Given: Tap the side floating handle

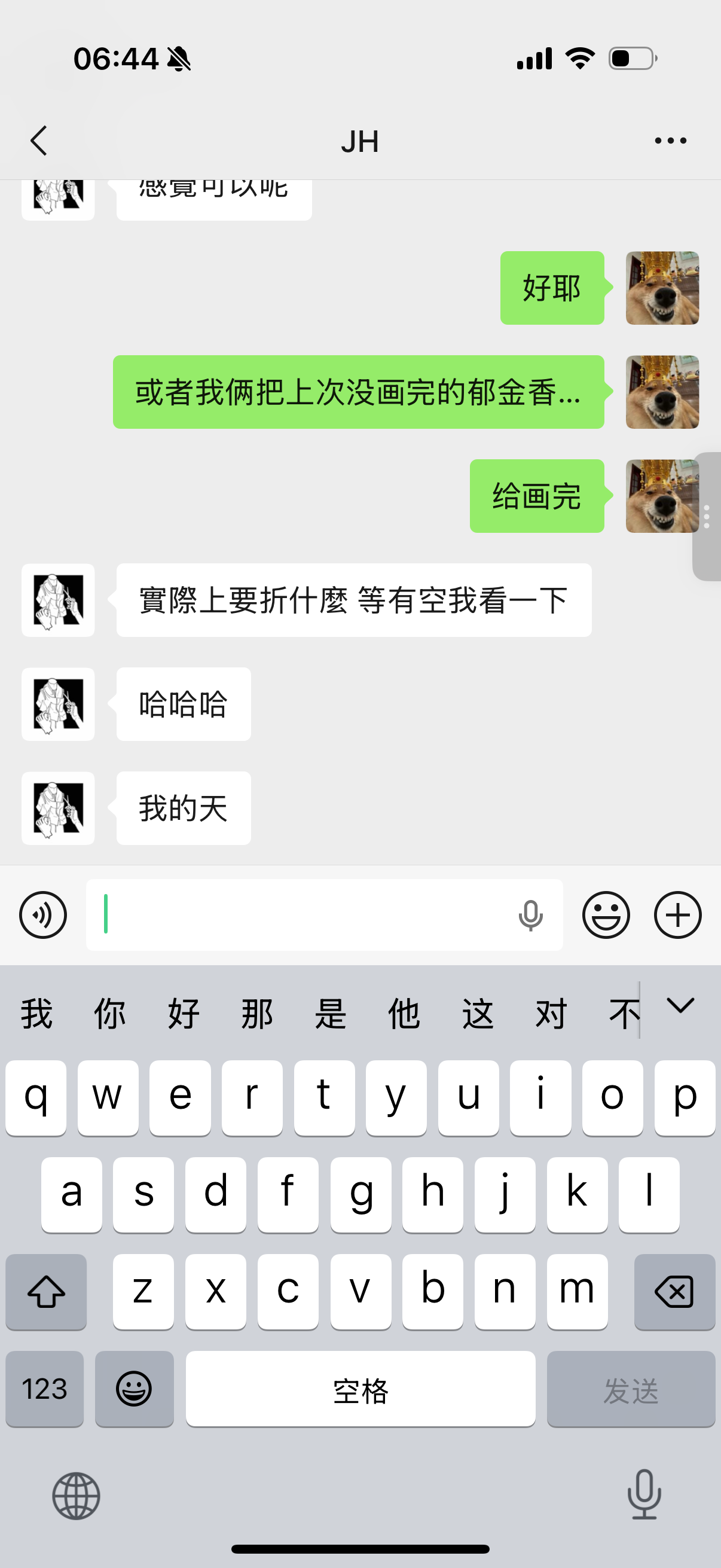Looking at the screenshot, I should click(707, 516).
